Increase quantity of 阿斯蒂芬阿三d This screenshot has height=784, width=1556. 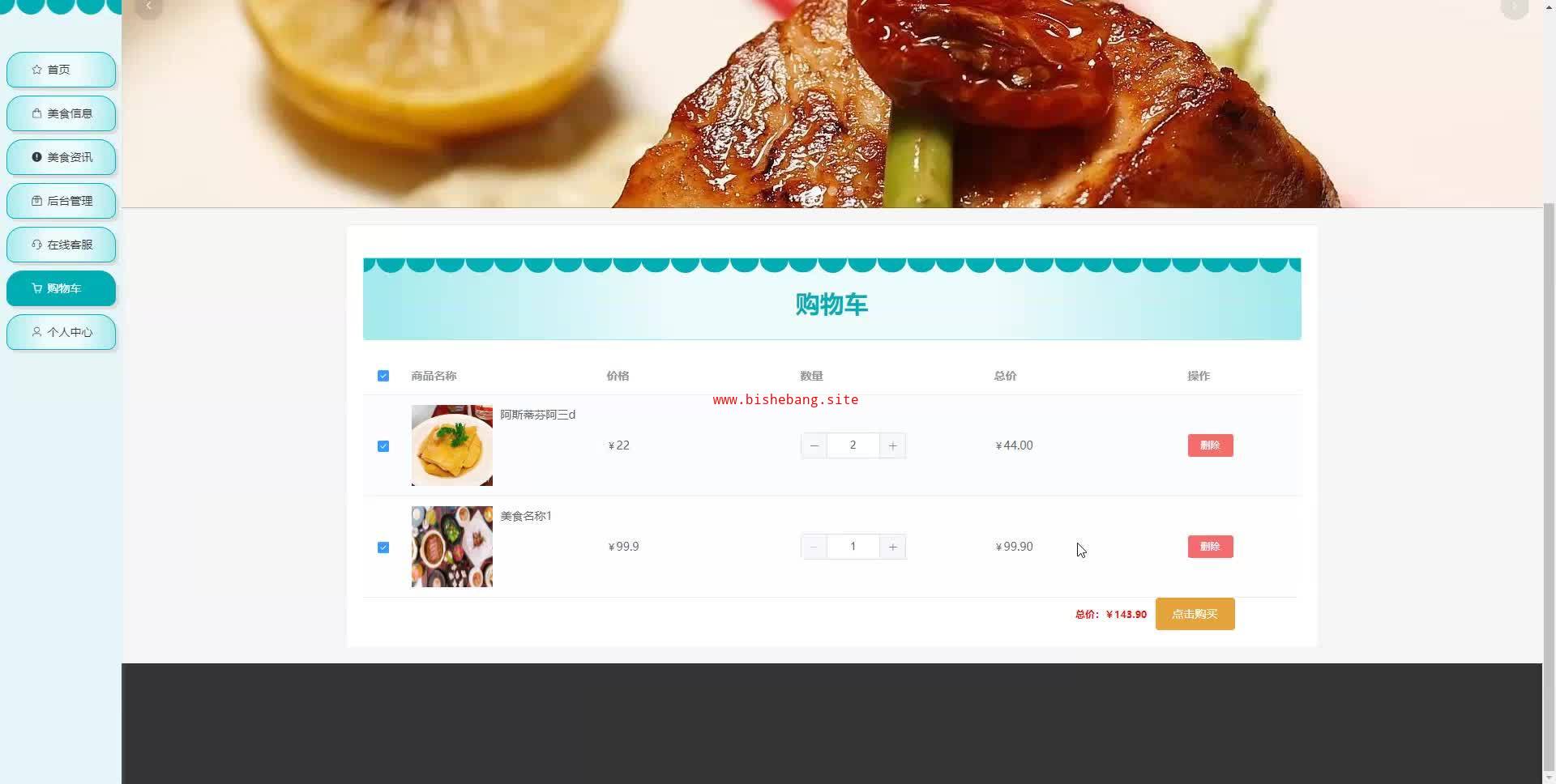point(892,445)
